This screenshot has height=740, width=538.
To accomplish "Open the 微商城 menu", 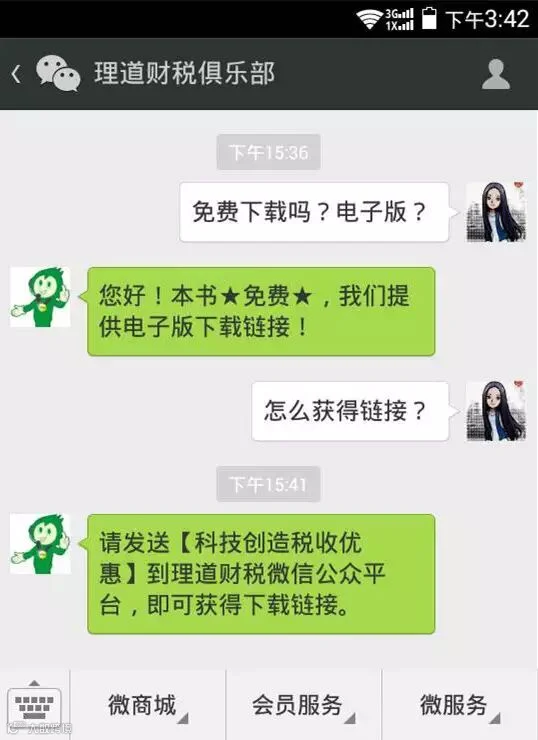I will point(147,705).
